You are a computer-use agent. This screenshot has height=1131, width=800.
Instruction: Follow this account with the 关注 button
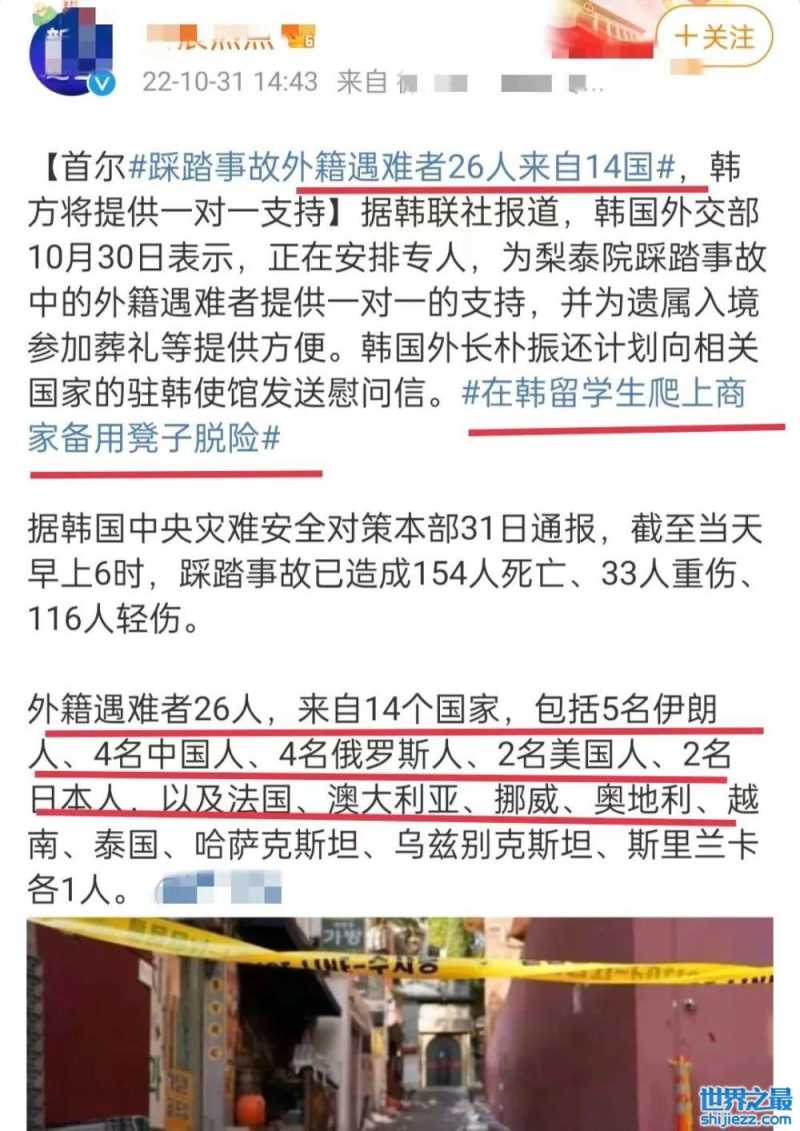pyautogui.click(x=716, y=38)
